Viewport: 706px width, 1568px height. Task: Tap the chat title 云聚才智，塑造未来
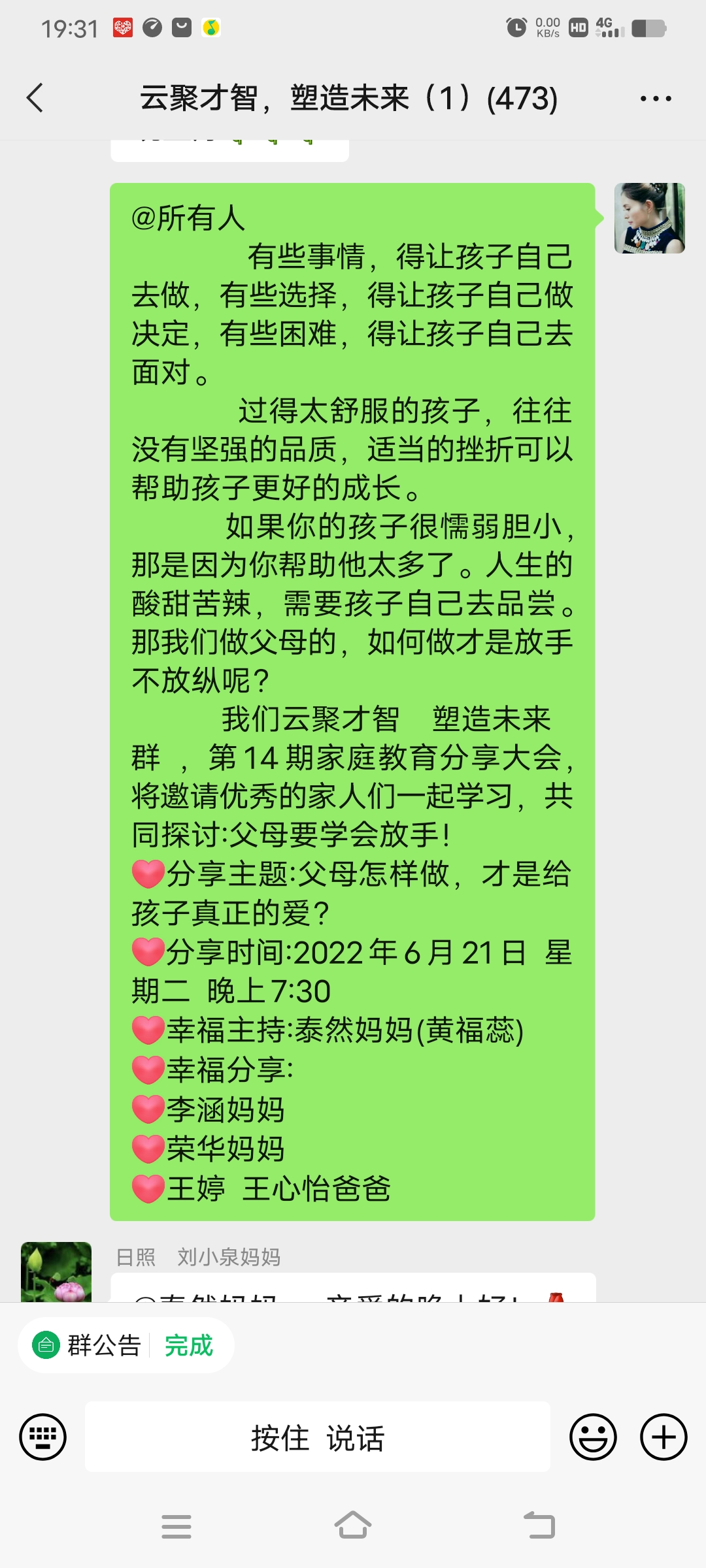[x=346, y=98]
